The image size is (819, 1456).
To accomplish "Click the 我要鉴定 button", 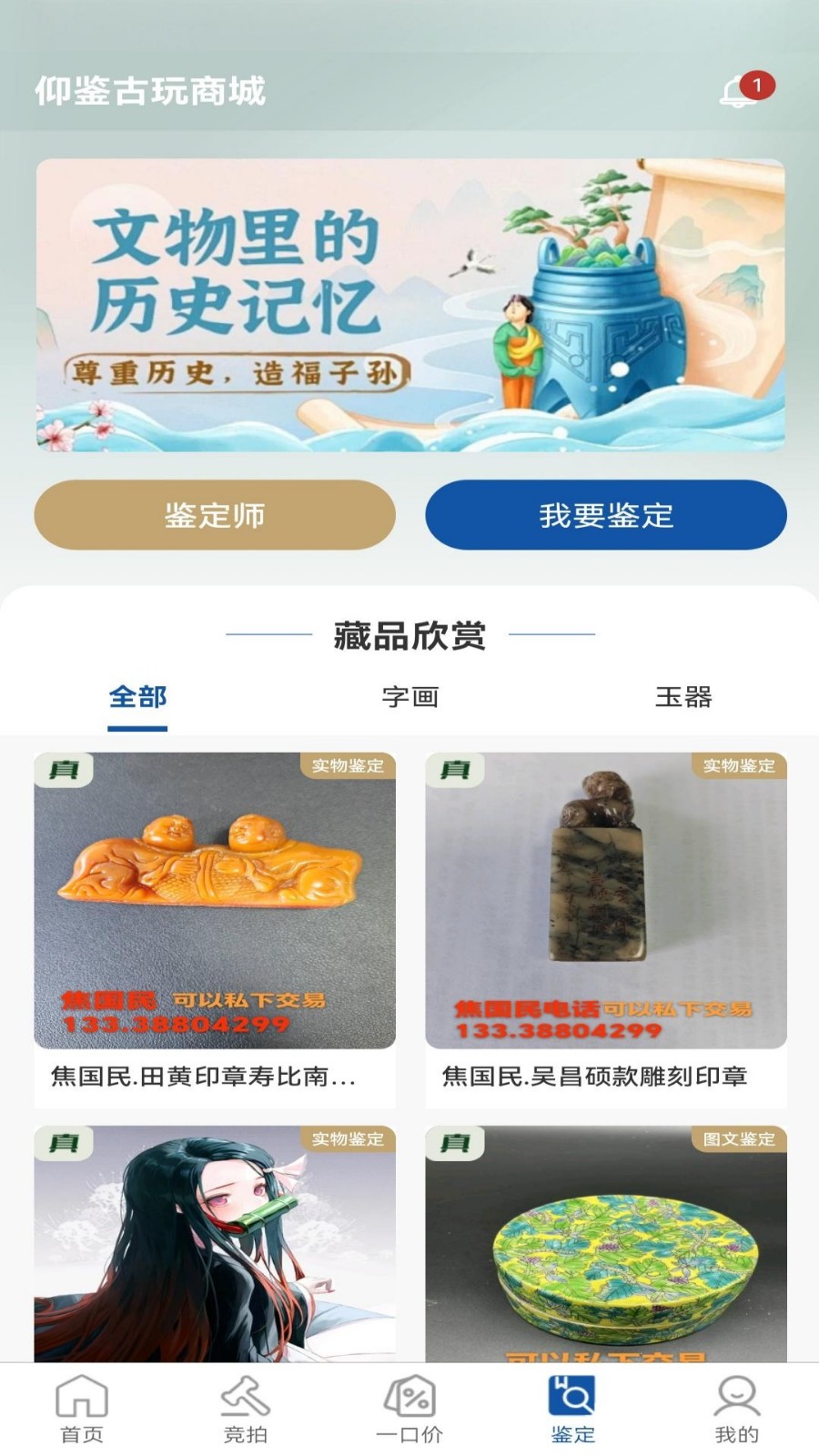I will tap(605, 514).
